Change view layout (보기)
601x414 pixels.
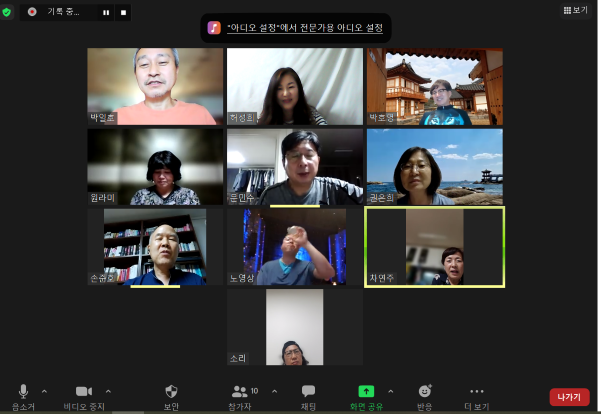(575, 10)
